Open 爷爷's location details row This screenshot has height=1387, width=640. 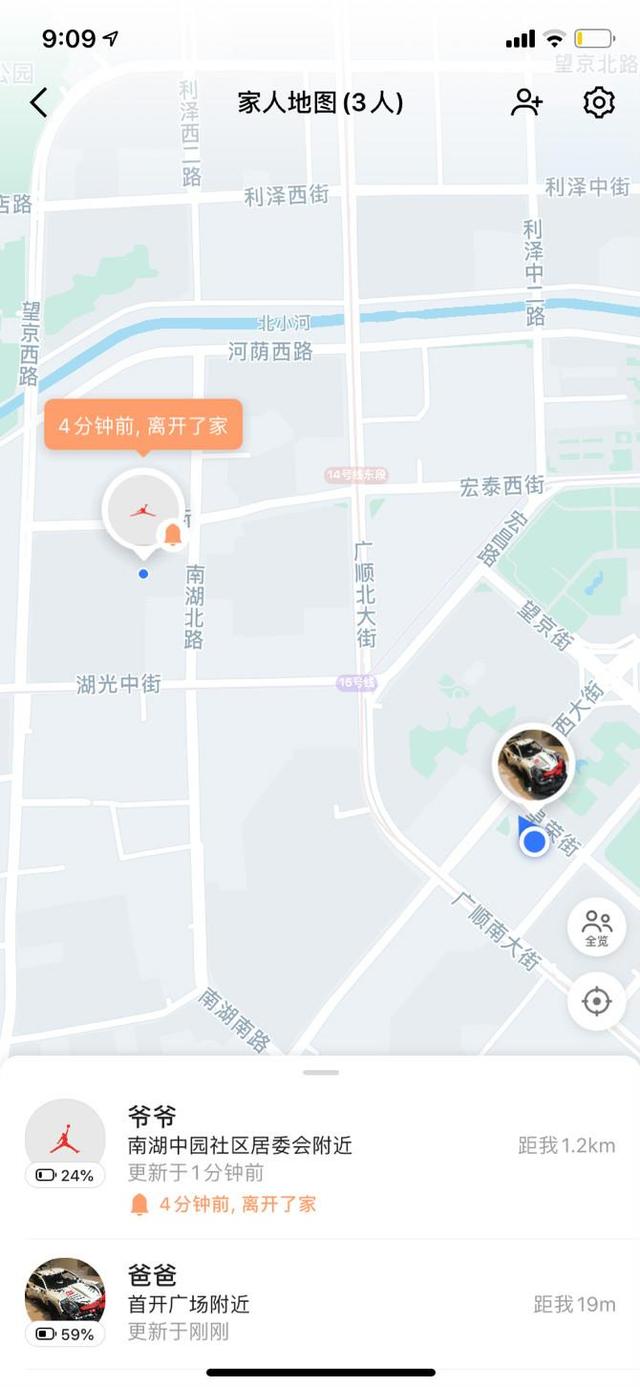(x=320, y=1158)
